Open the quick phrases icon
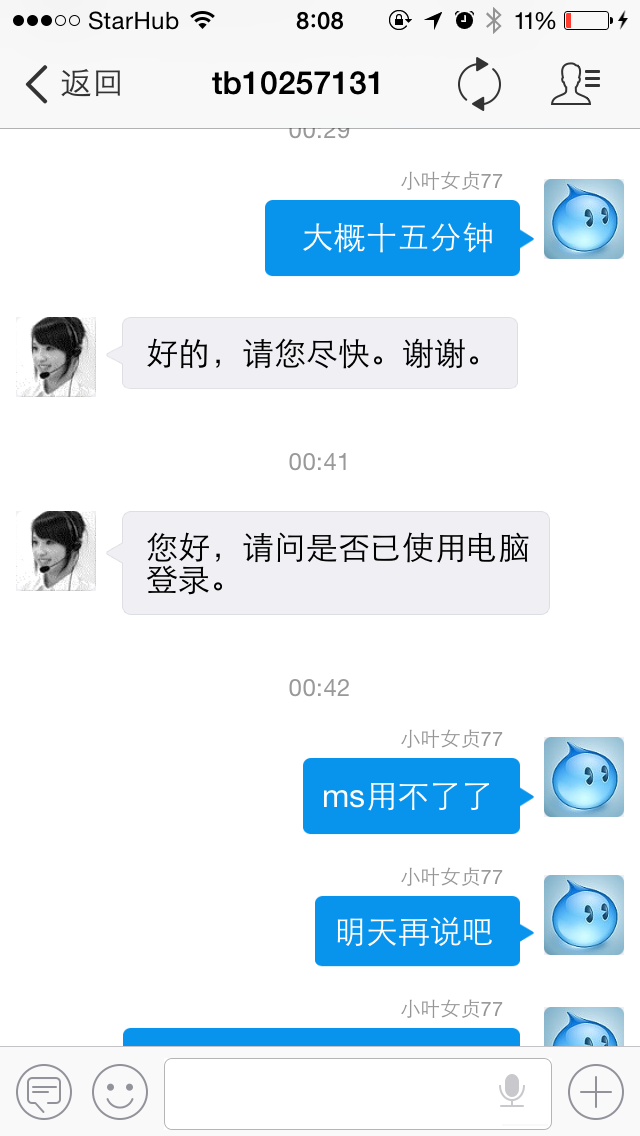This screenshot has height=1136, width=640. coord(44,1092)
